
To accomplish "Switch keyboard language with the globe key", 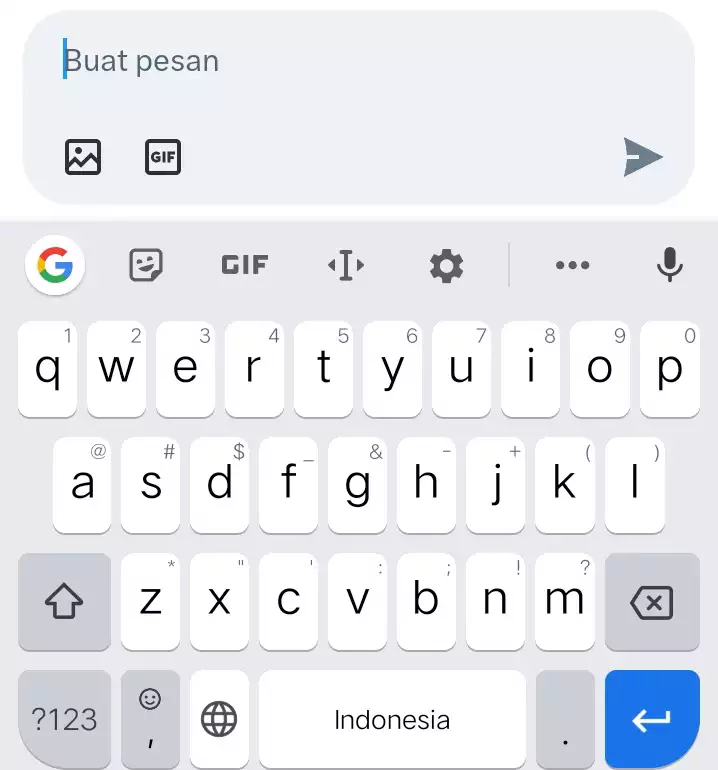I will [219, 718].
